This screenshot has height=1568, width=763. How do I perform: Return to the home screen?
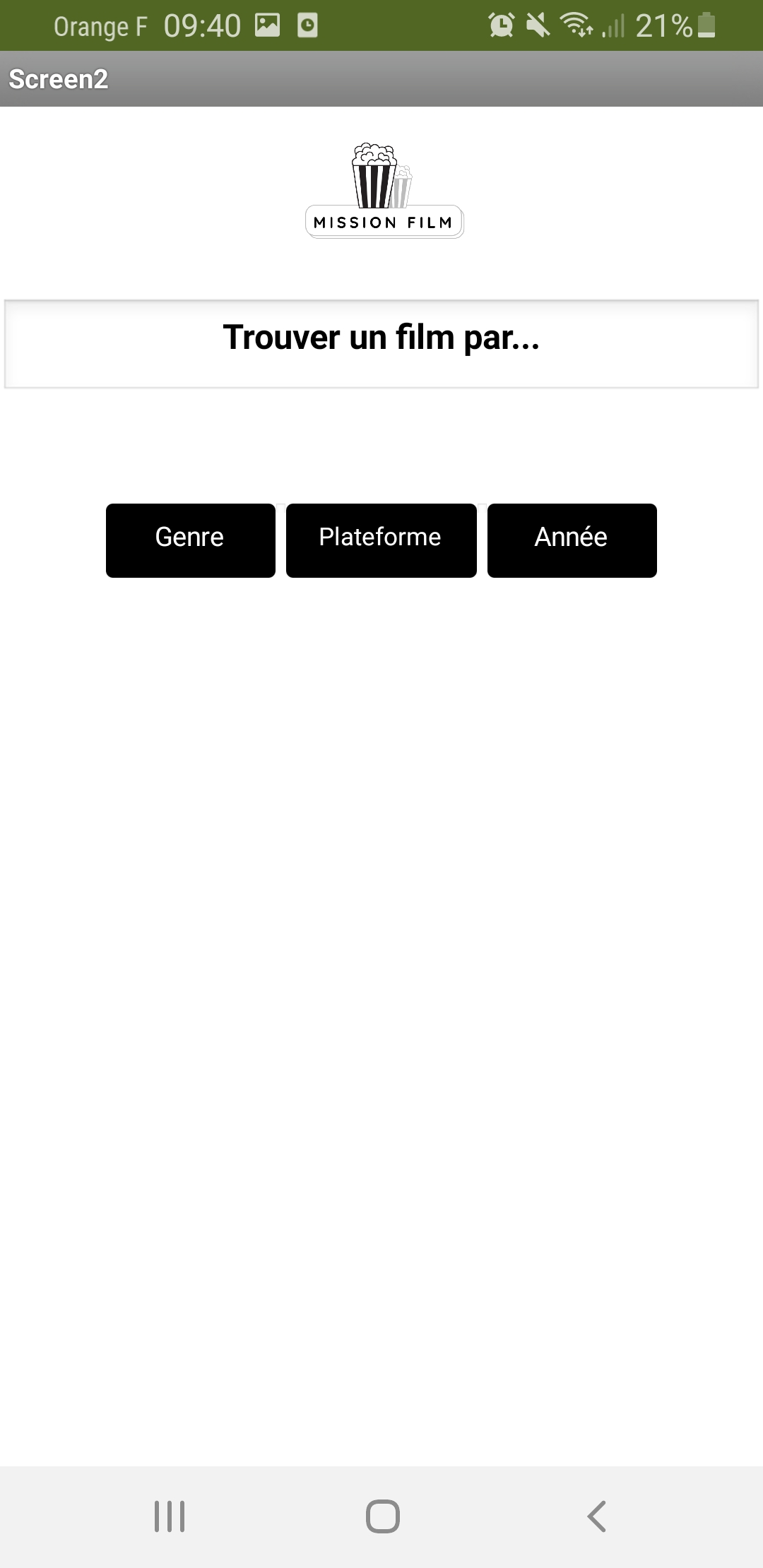(383, 1516)
